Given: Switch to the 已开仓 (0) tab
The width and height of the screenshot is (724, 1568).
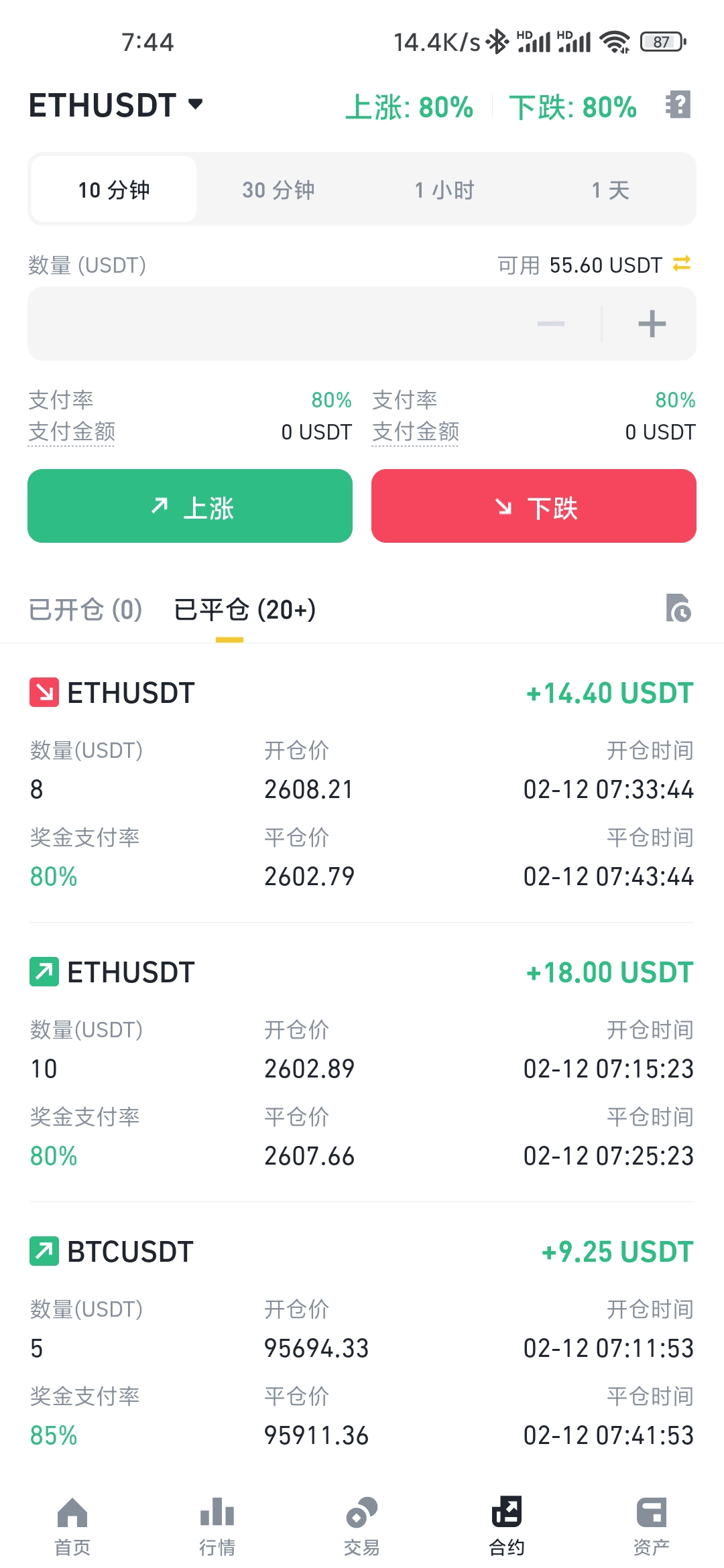Looking at the screenshot, I should [x=86, y=610].
